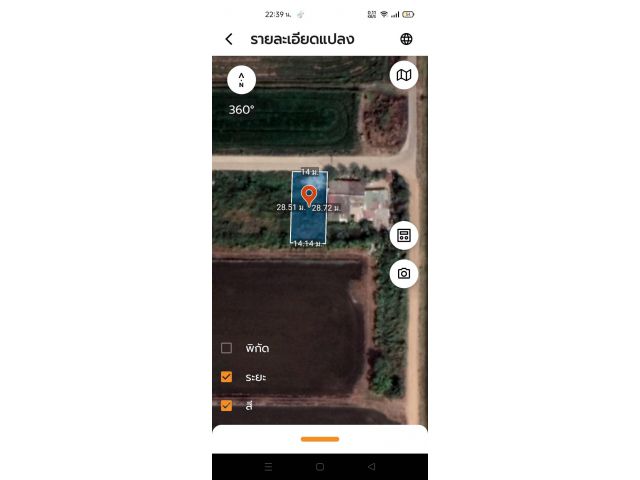Uncheck the ระยะ checkbox
Screen dimensions: 640x480
tap(227, 377)
